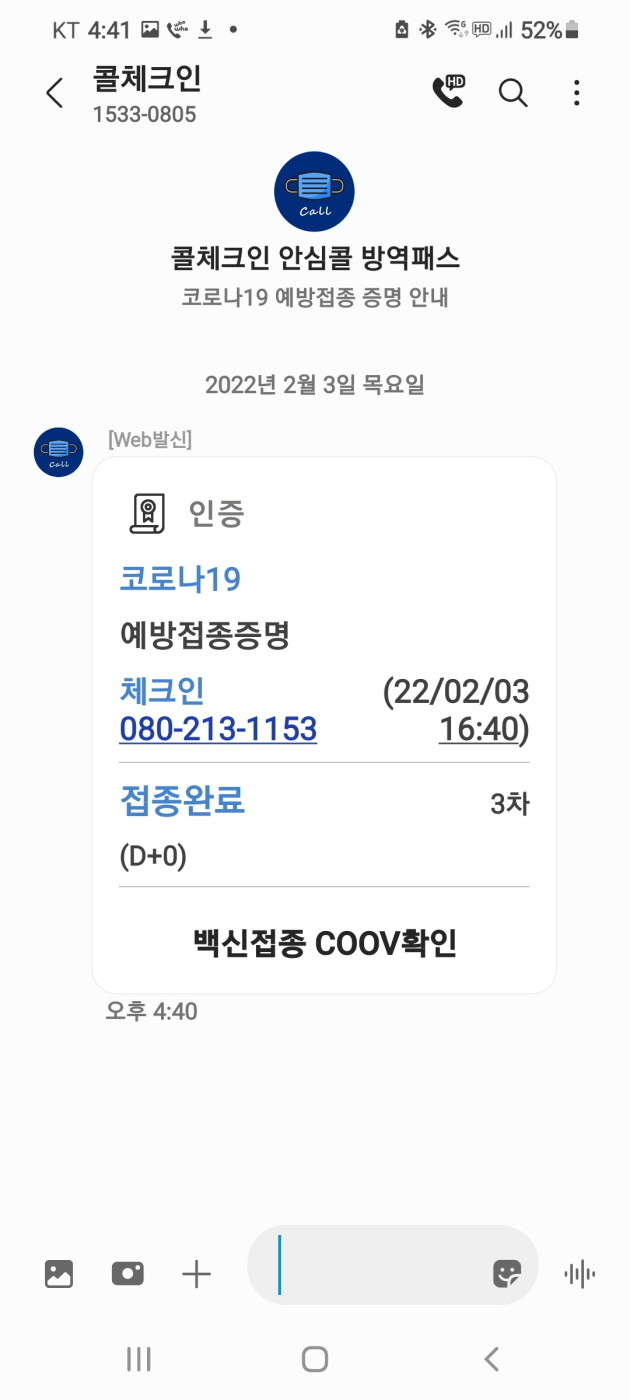
Task: Open 백신접종 COOV확인
Action: click(324, 942)
